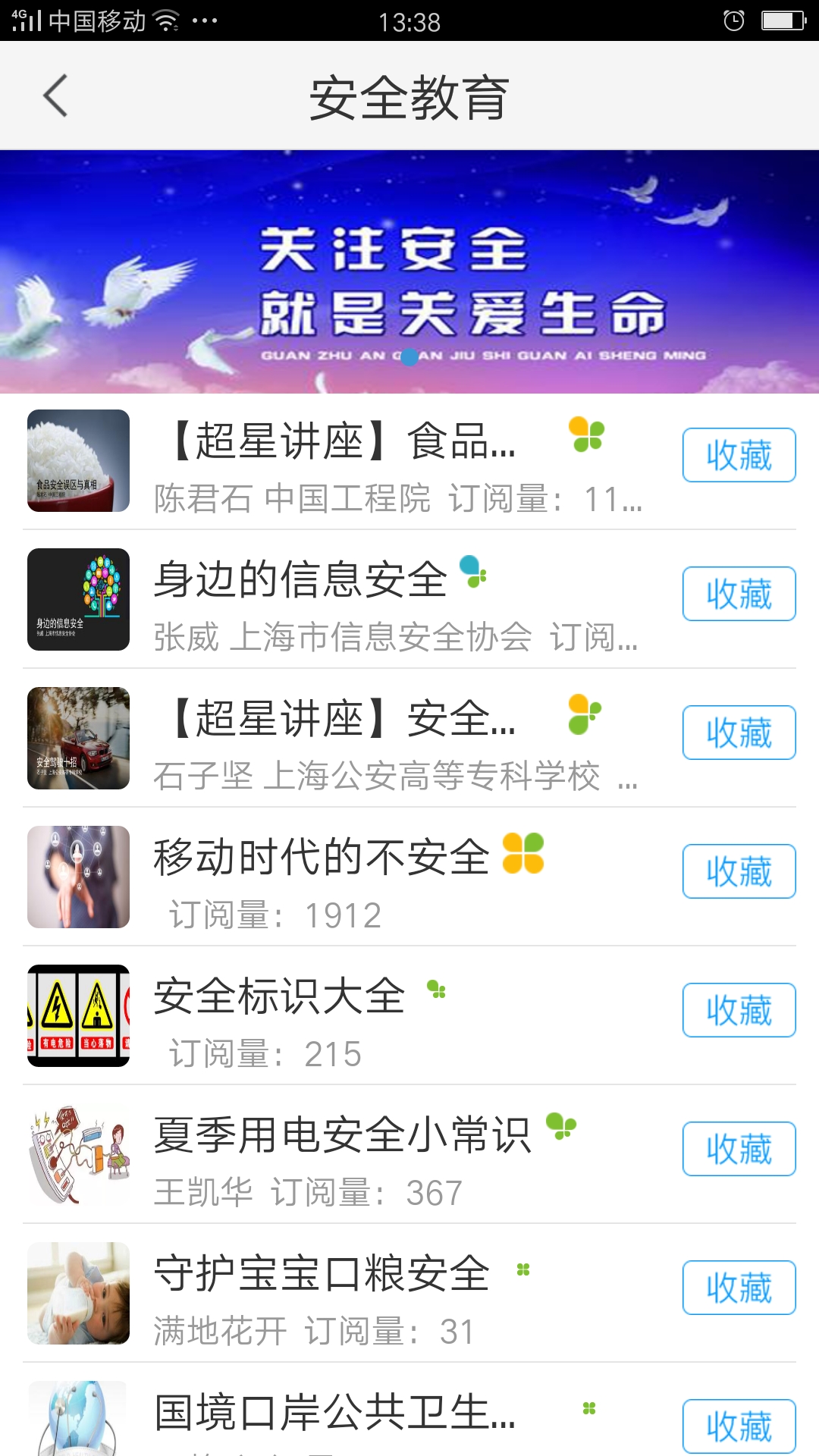Tap 收藏 for the 石子坚 safety lecture
Screen dimensions: 819x1456
point(739,733)
